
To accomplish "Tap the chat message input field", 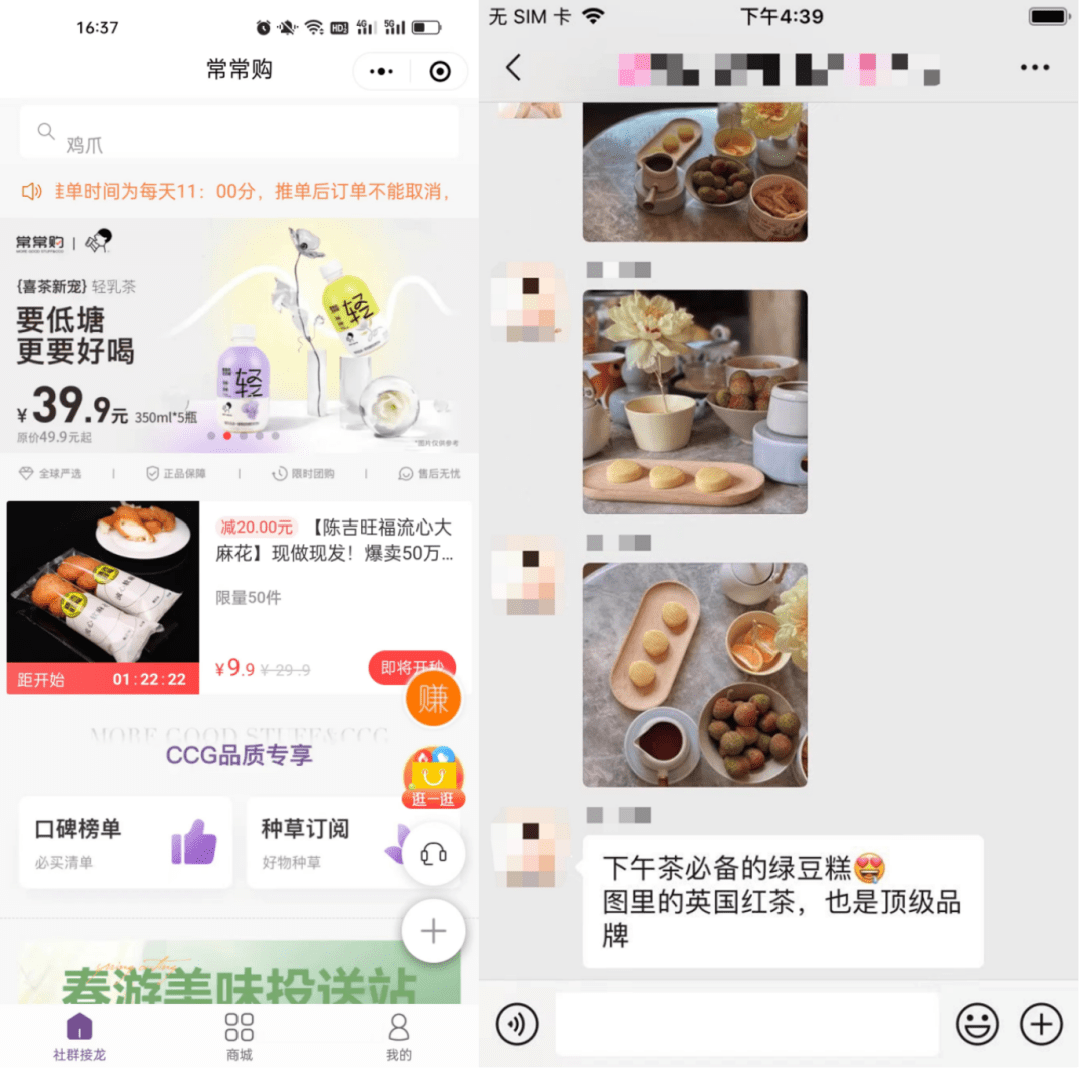I will [x=747, y=1024].
